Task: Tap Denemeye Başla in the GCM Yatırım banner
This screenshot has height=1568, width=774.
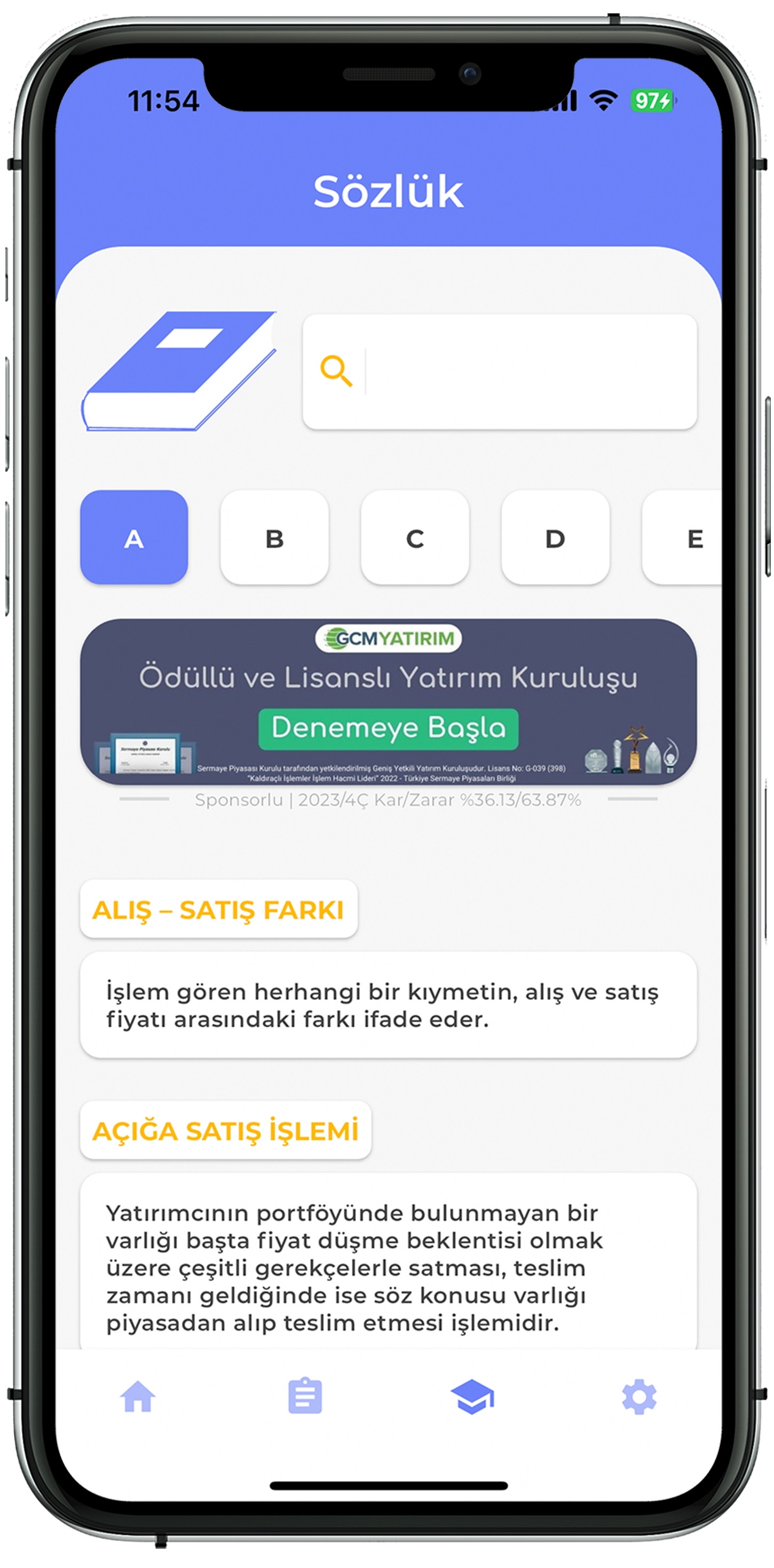Action: click(x=388, y=728)
